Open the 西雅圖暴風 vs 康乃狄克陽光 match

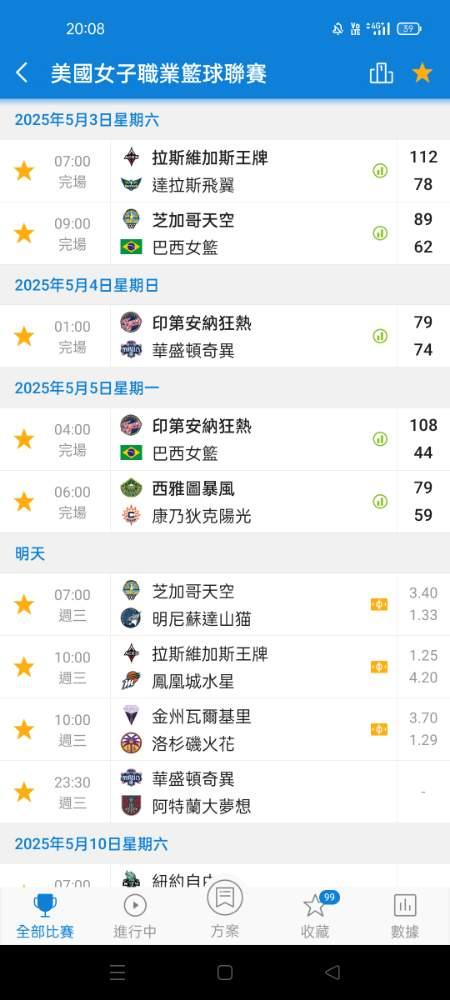[x=225, y=502]
